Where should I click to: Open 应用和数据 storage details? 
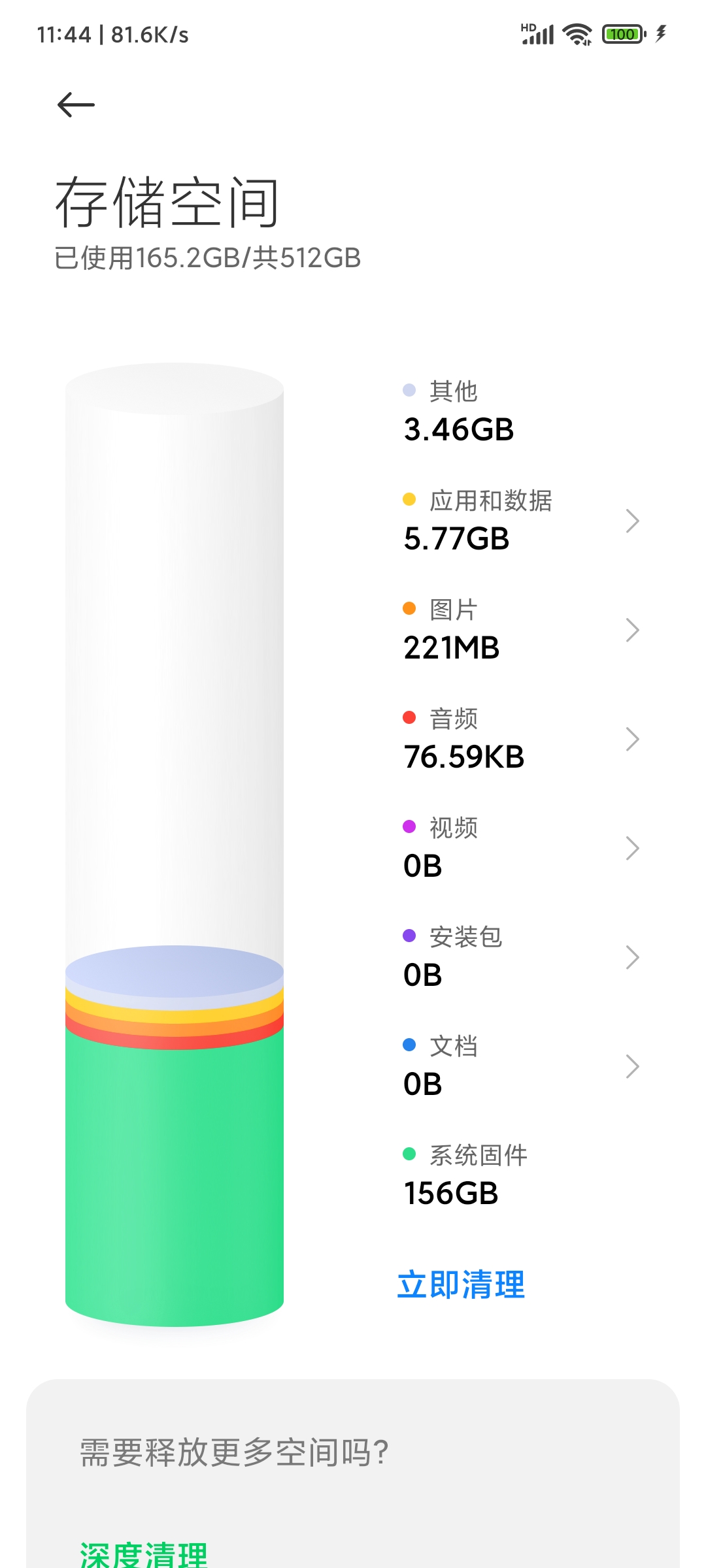click(x=521, y=521)
